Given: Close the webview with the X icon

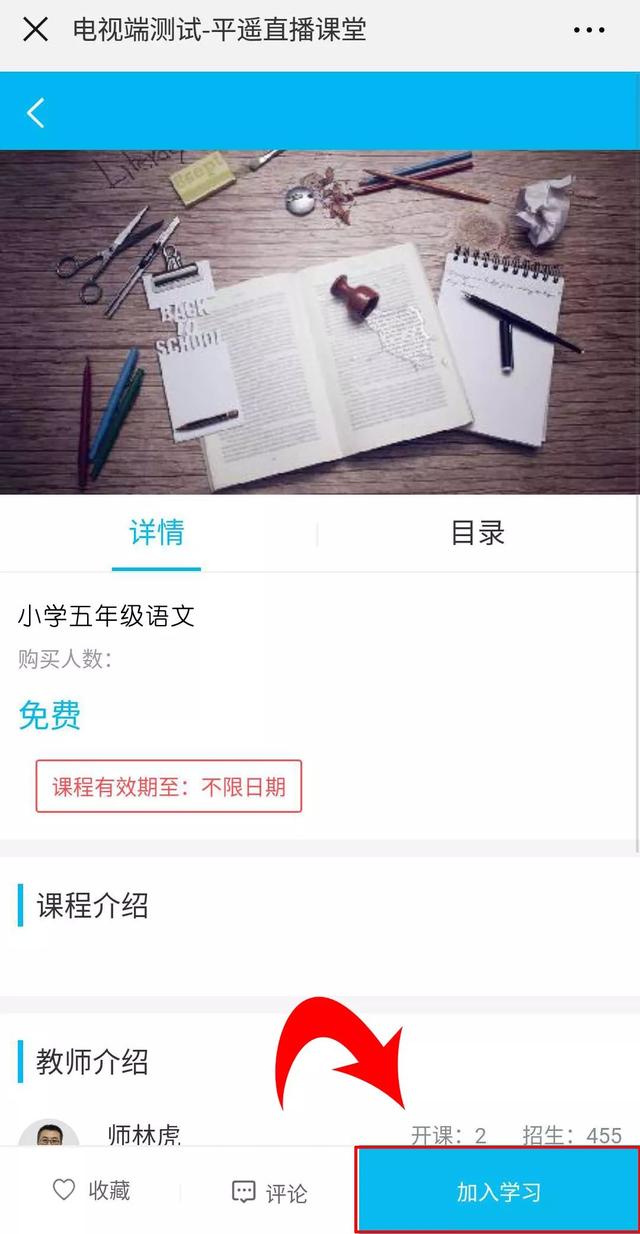Looking at the screenshot, I should click(x=35, y=30).
